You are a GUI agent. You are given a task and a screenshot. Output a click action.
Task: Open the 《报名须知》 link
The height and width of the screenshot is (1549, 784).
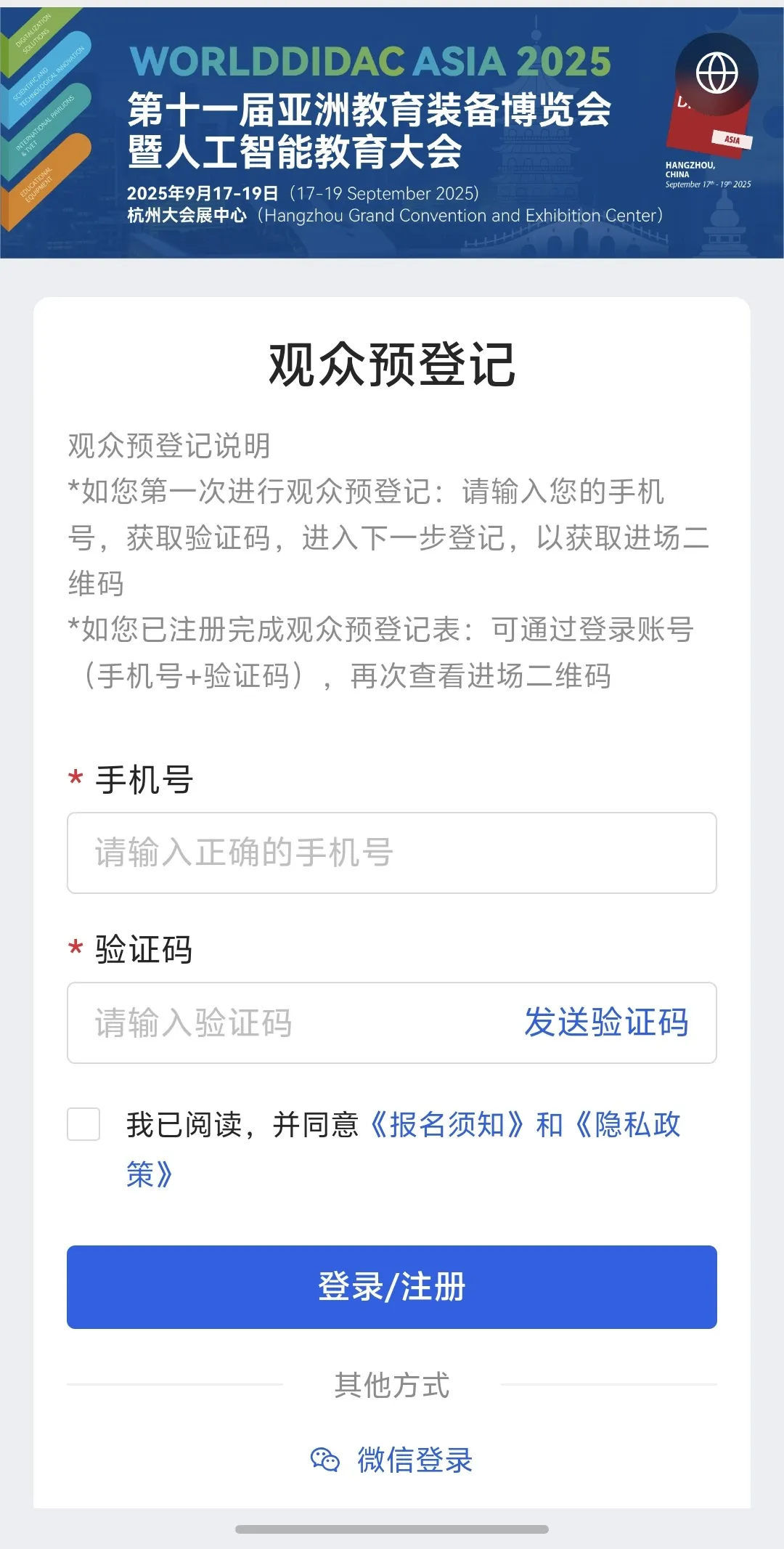pyautogui.click(x=446, y=1125)
